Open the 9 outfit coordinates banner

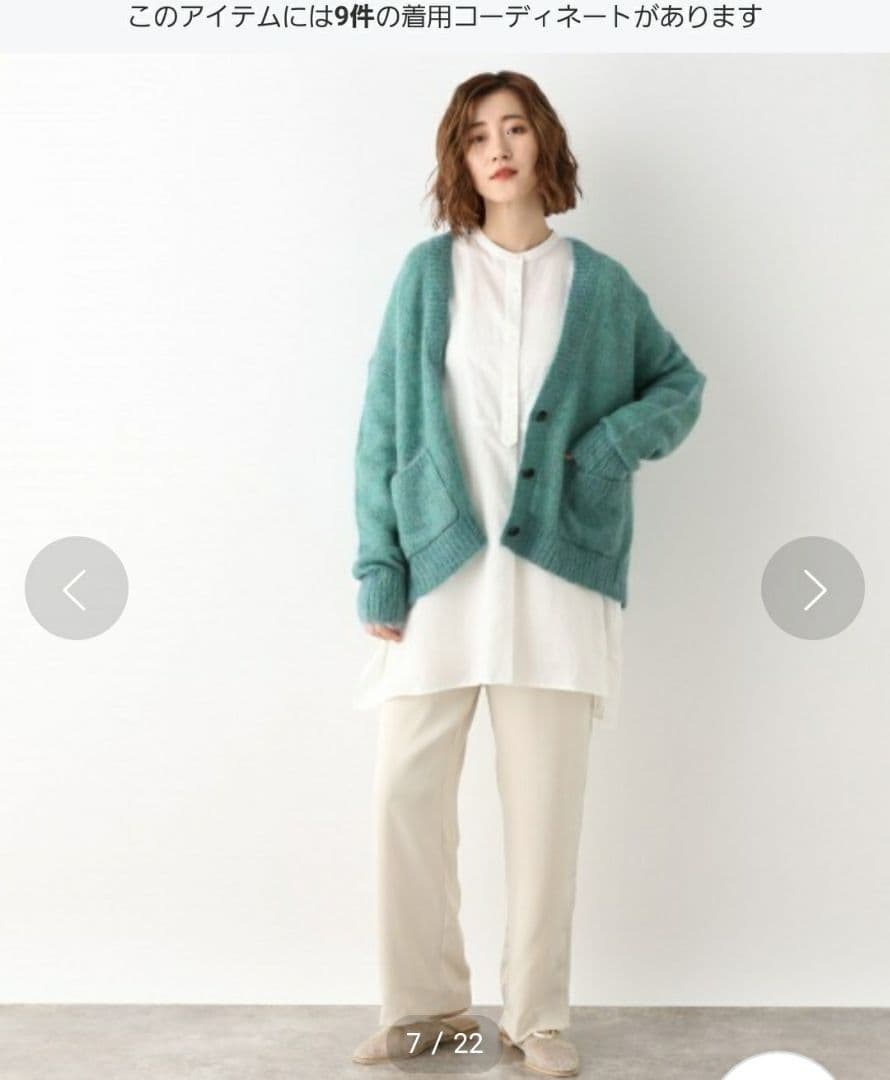[445, 18]
